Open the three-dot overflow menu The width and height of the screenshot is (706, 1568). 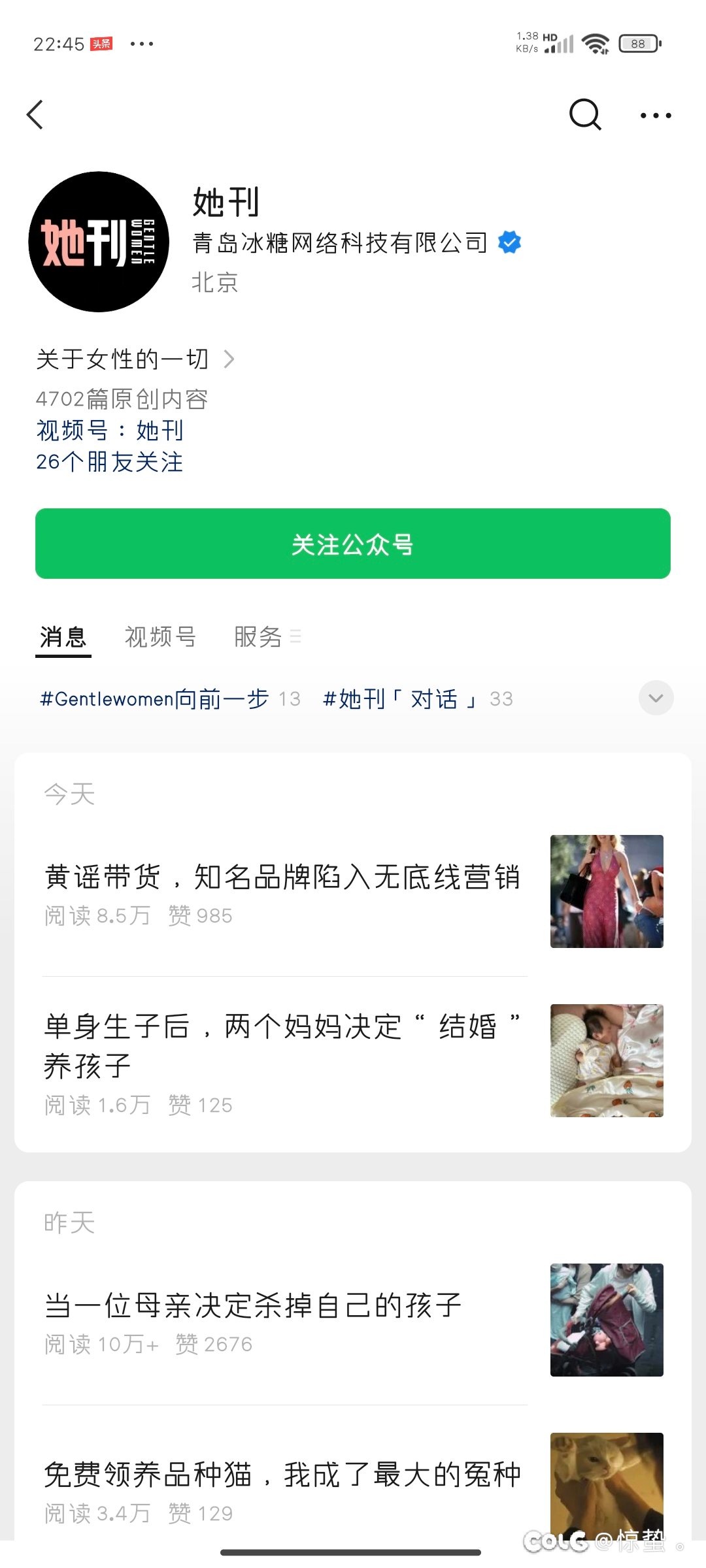click(656, 116)
